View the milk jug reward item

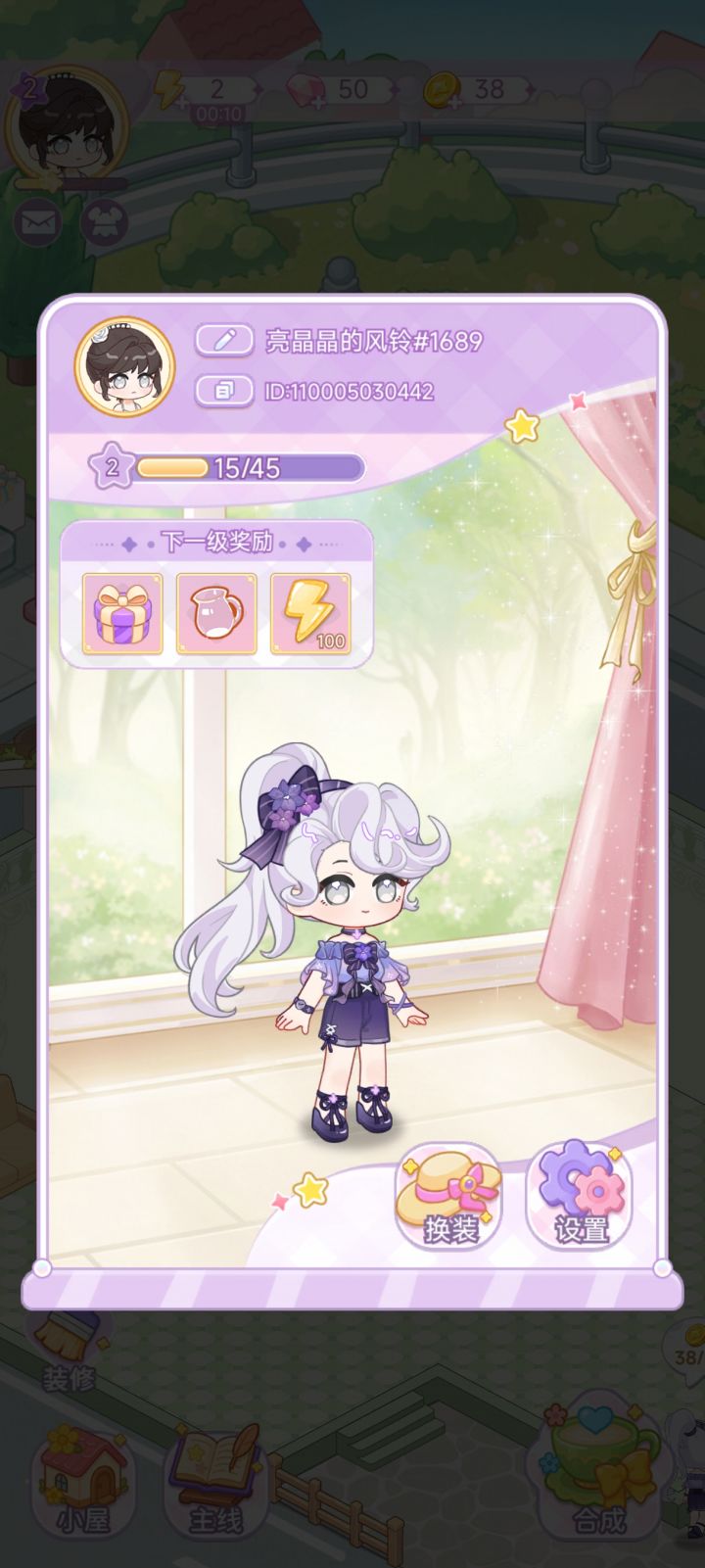point(216,614)
